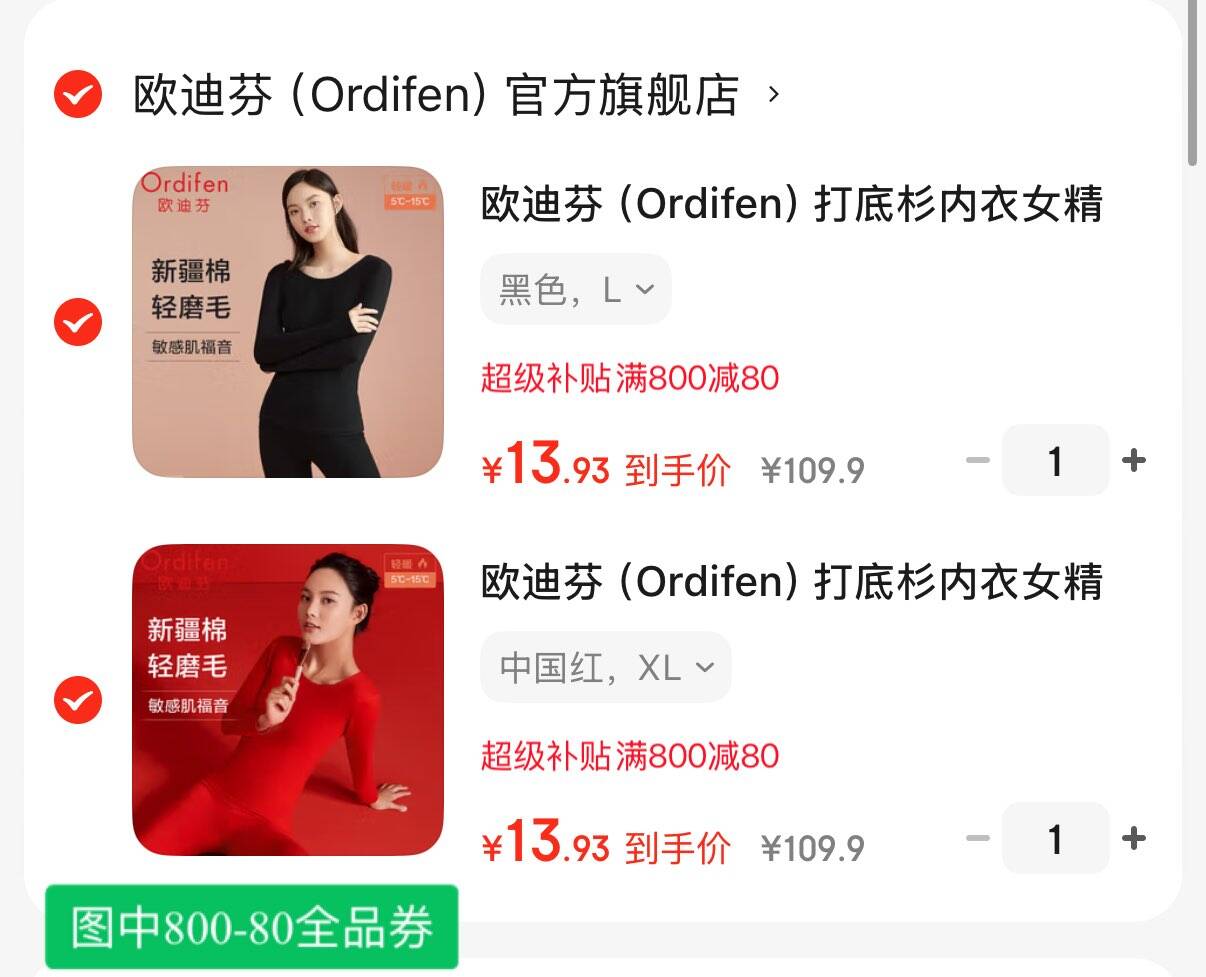The width and height of the screenshot is (1206, 977).
Task: Edit the quantity field of the 中国红 XL item
Action: [x=1055, y=838]
